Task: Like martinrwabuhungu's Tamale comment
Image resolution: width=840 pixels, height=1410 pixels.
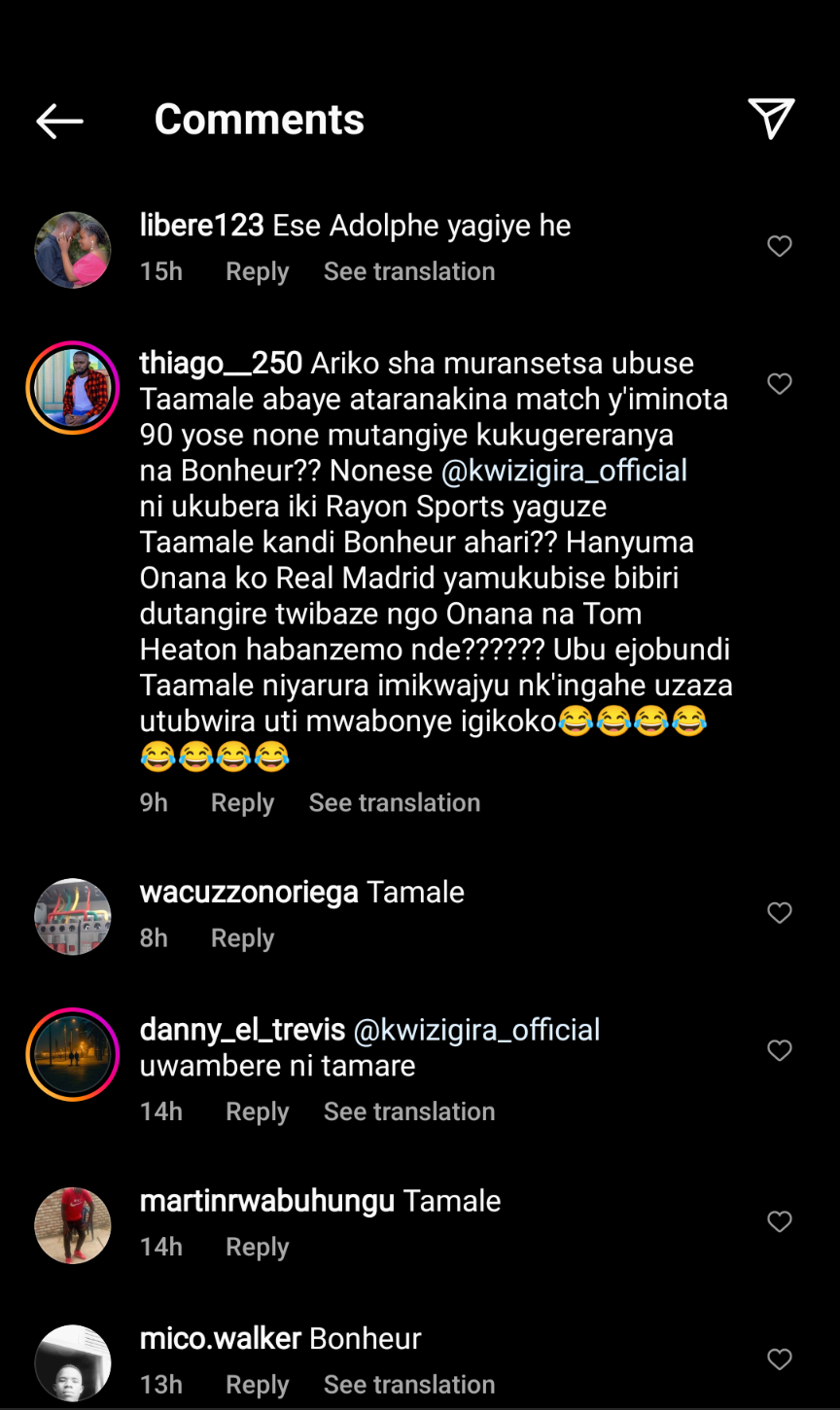Action: click(780, 1221)
